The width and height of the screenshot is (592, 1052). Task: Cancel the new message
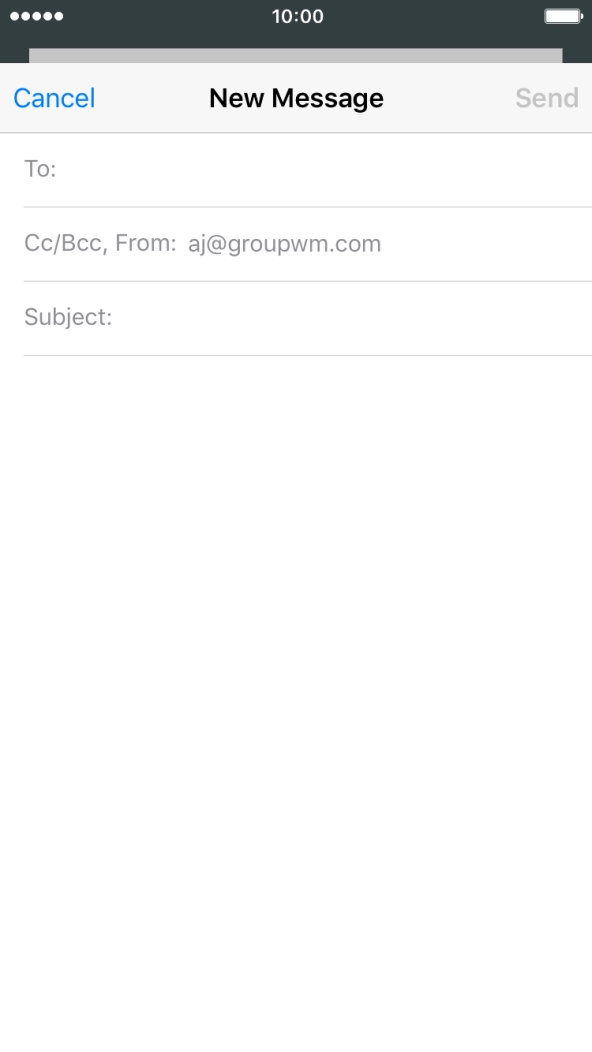(54, 98)
